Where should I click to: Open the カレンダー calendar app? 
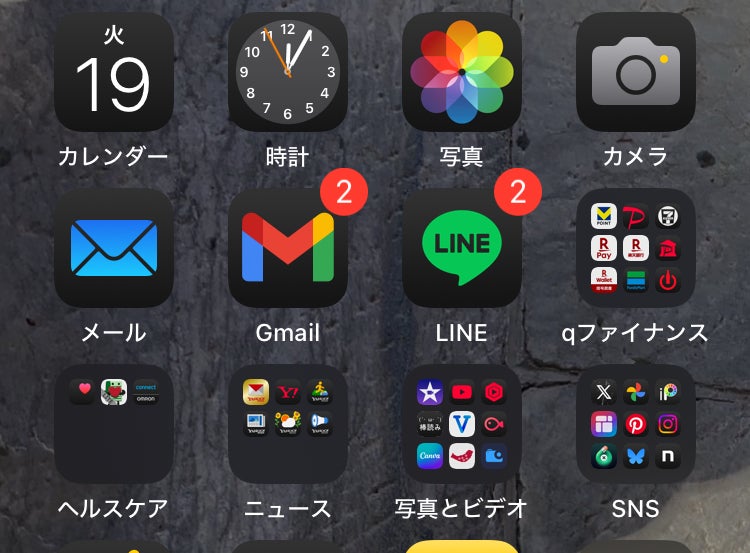pyautogui.click(x=113, y=73)
